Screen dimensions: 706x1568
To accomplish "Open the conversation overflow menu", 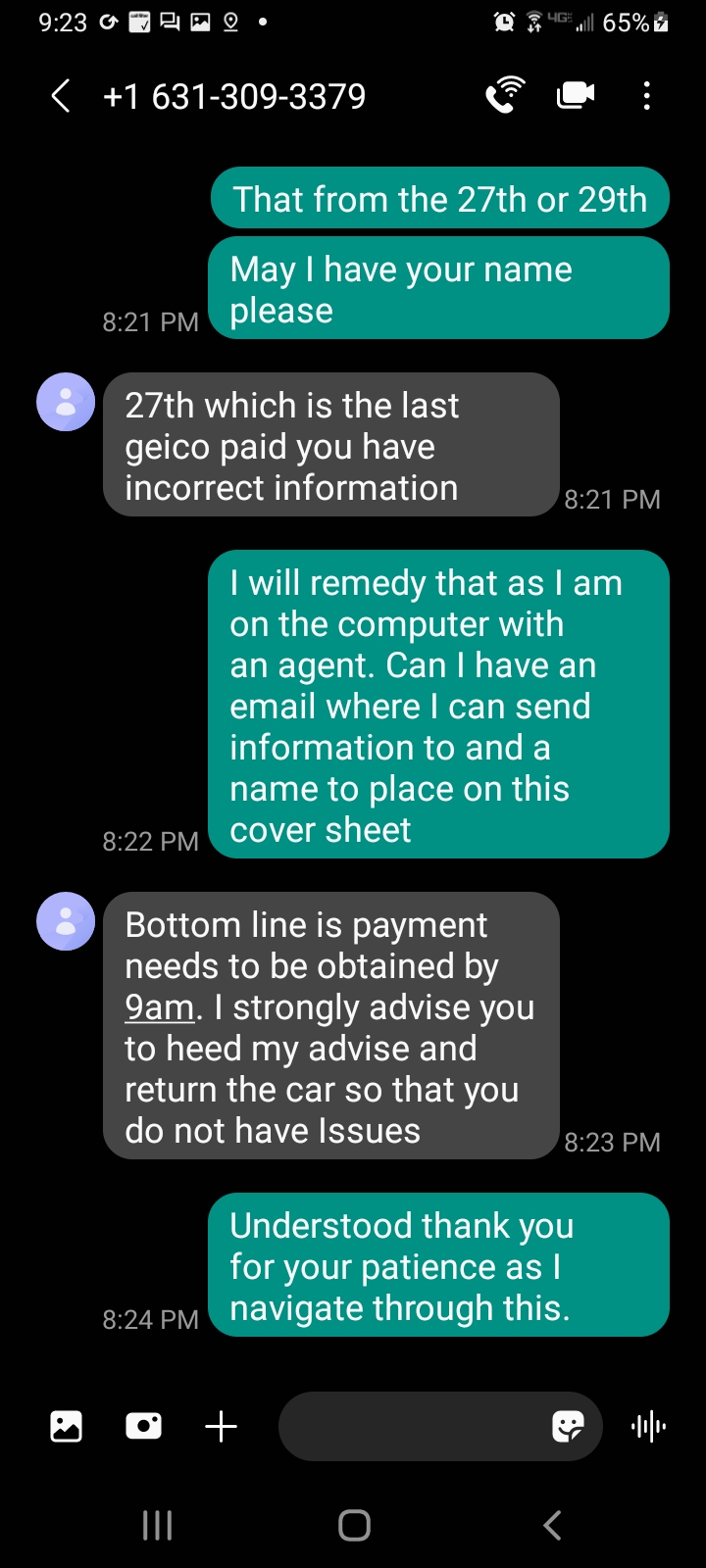I will click(646, 95).
